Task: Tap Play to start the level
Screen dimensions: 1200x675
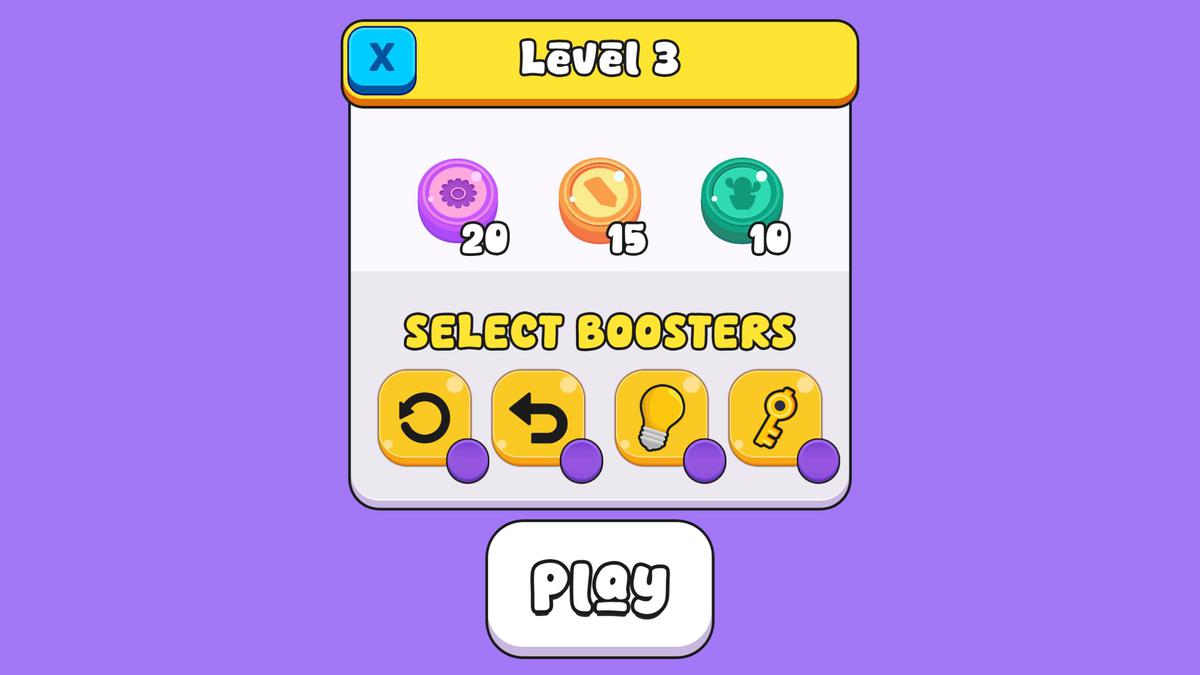Action: pyautogui.click(x=599, y=587)
